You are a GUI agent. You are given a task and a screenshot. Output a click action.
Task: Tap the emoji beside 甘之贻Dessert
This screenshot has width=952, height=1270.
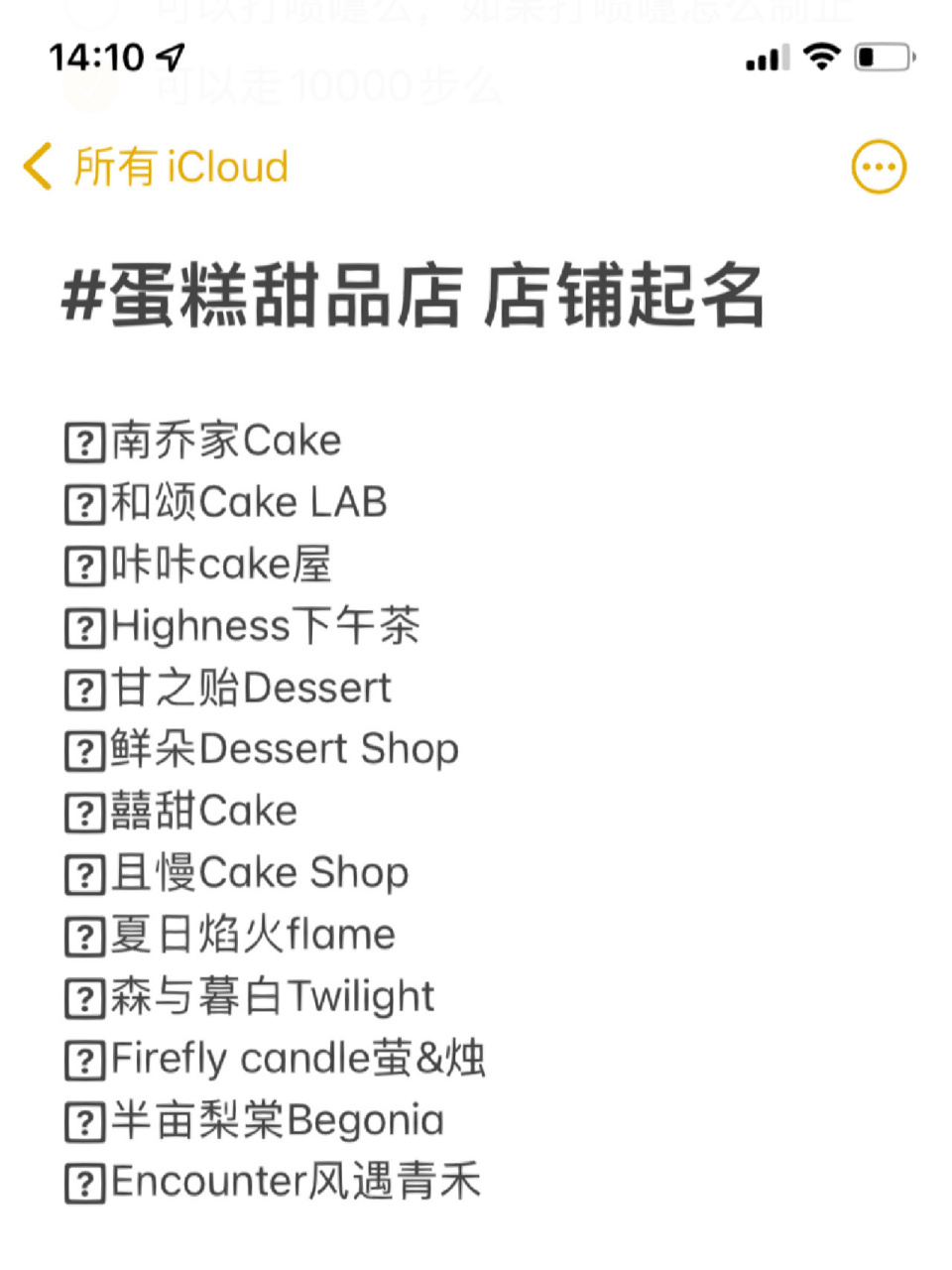click(85, 688)
